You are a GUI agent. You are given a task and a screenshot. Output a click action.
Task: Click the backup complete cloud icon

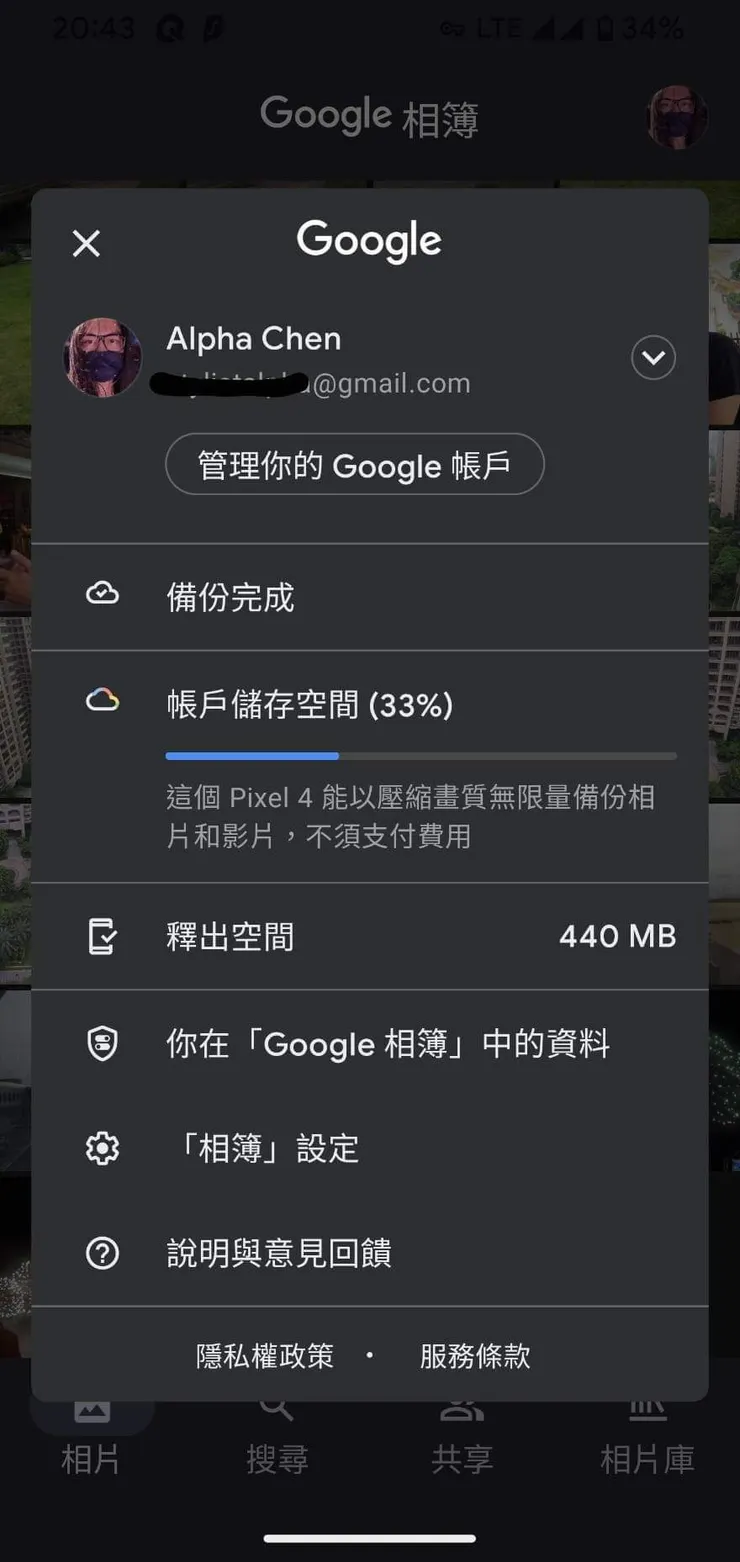click(101, 593)
